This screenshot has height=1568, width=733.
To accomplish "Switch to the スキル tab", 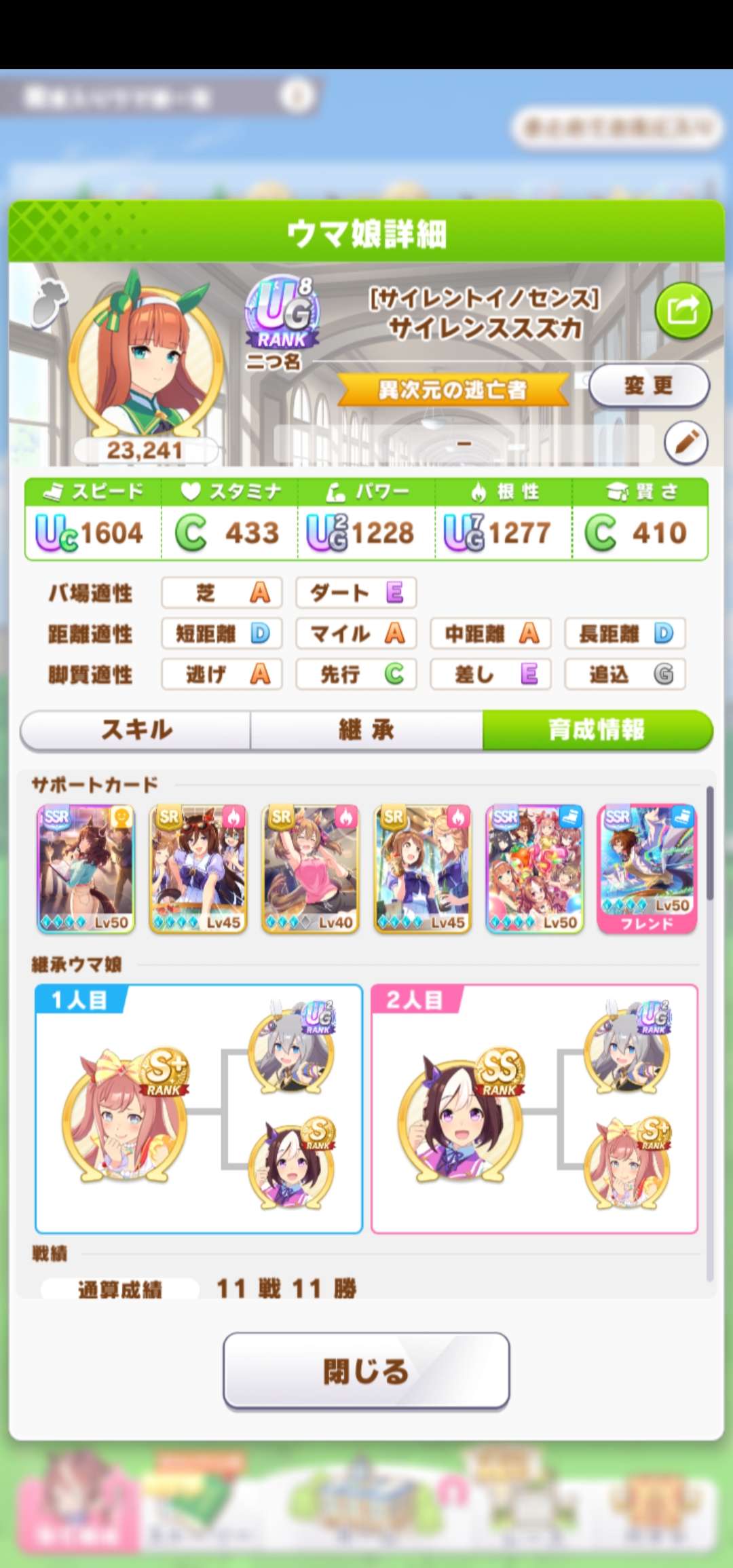I will click(x=136, y=730).
